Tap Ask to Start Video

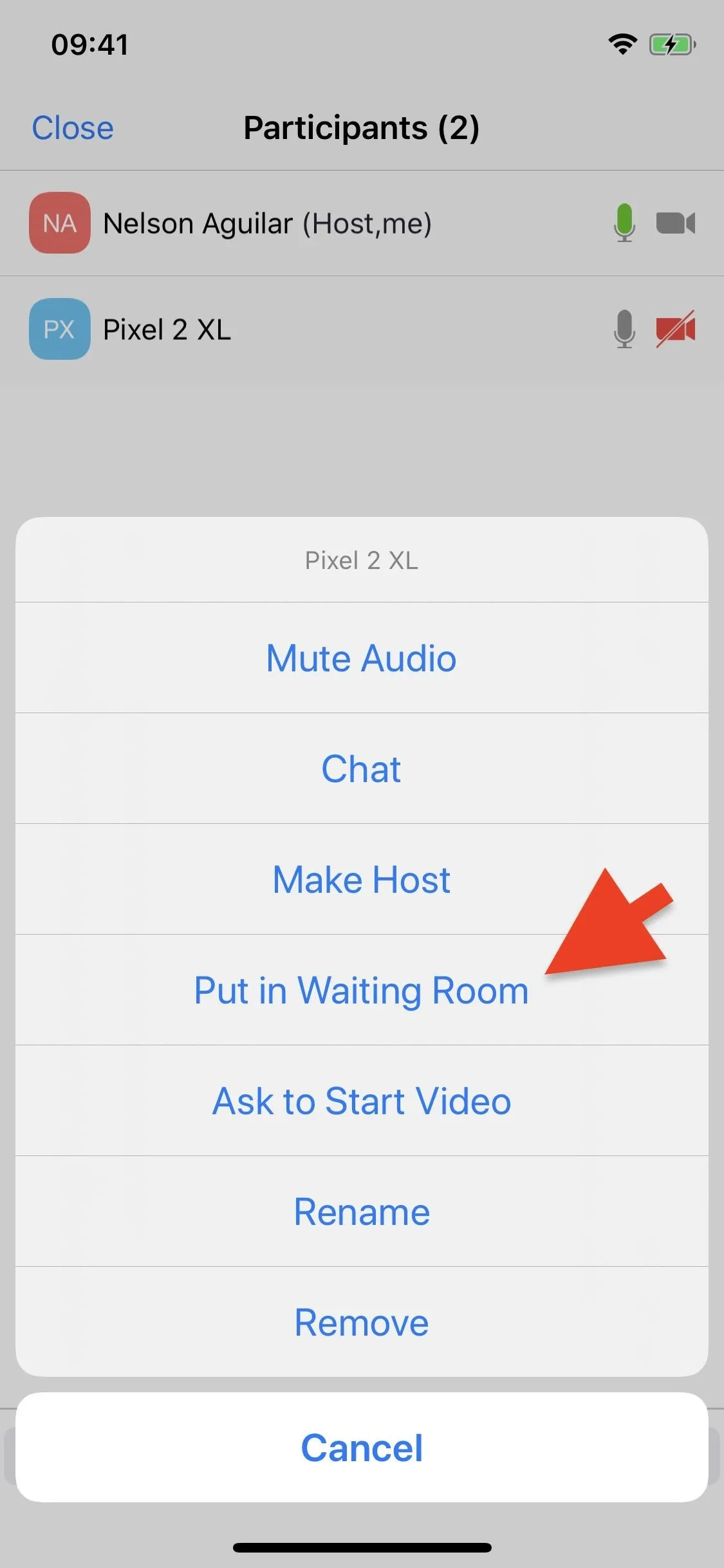(x=362, y=1101)
